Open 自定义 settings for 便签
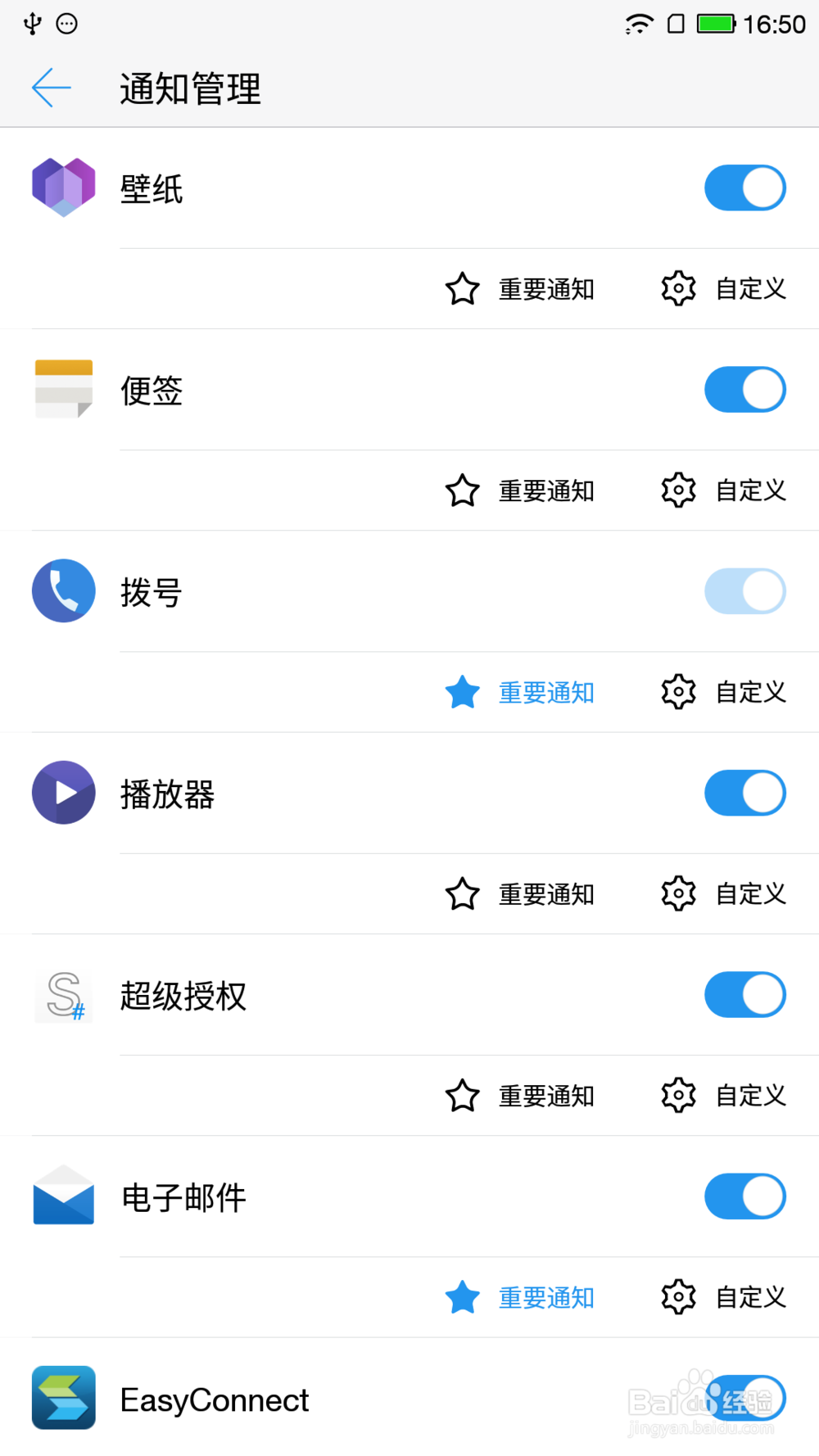The height and width of the screenshot is (1456, 819). point(724,491)
